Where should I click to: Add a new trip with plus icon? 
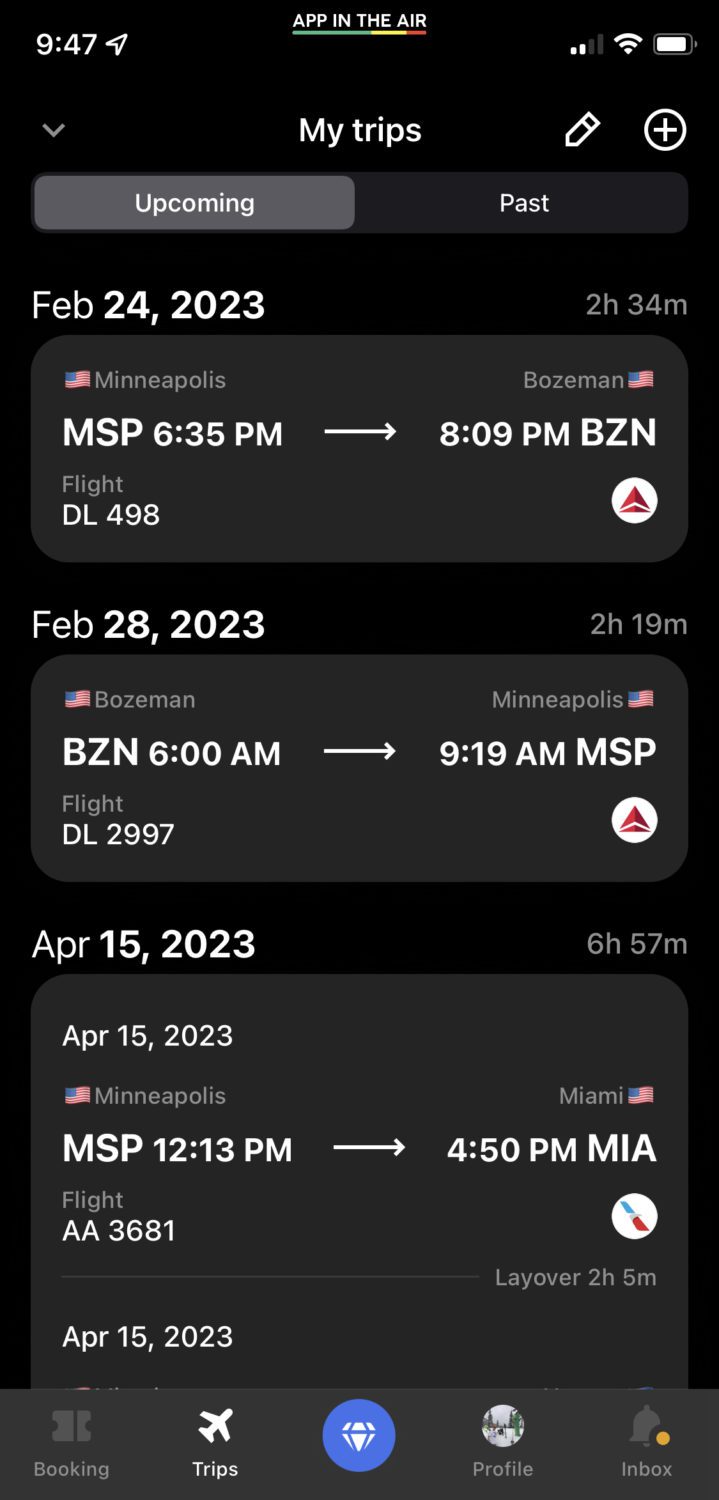tap(665, 130)
